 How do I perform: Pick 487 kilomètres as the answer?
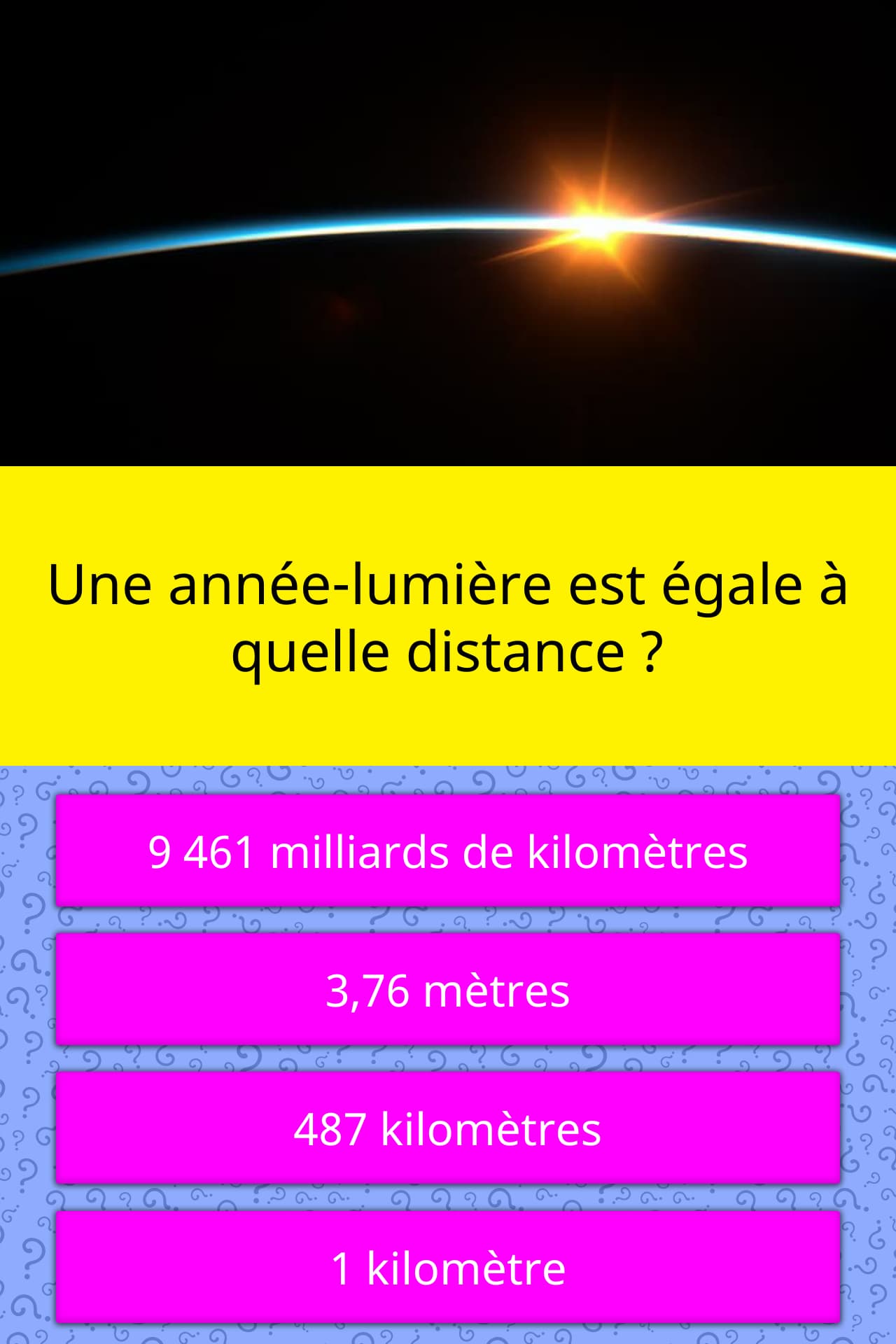coord(448,1128)
